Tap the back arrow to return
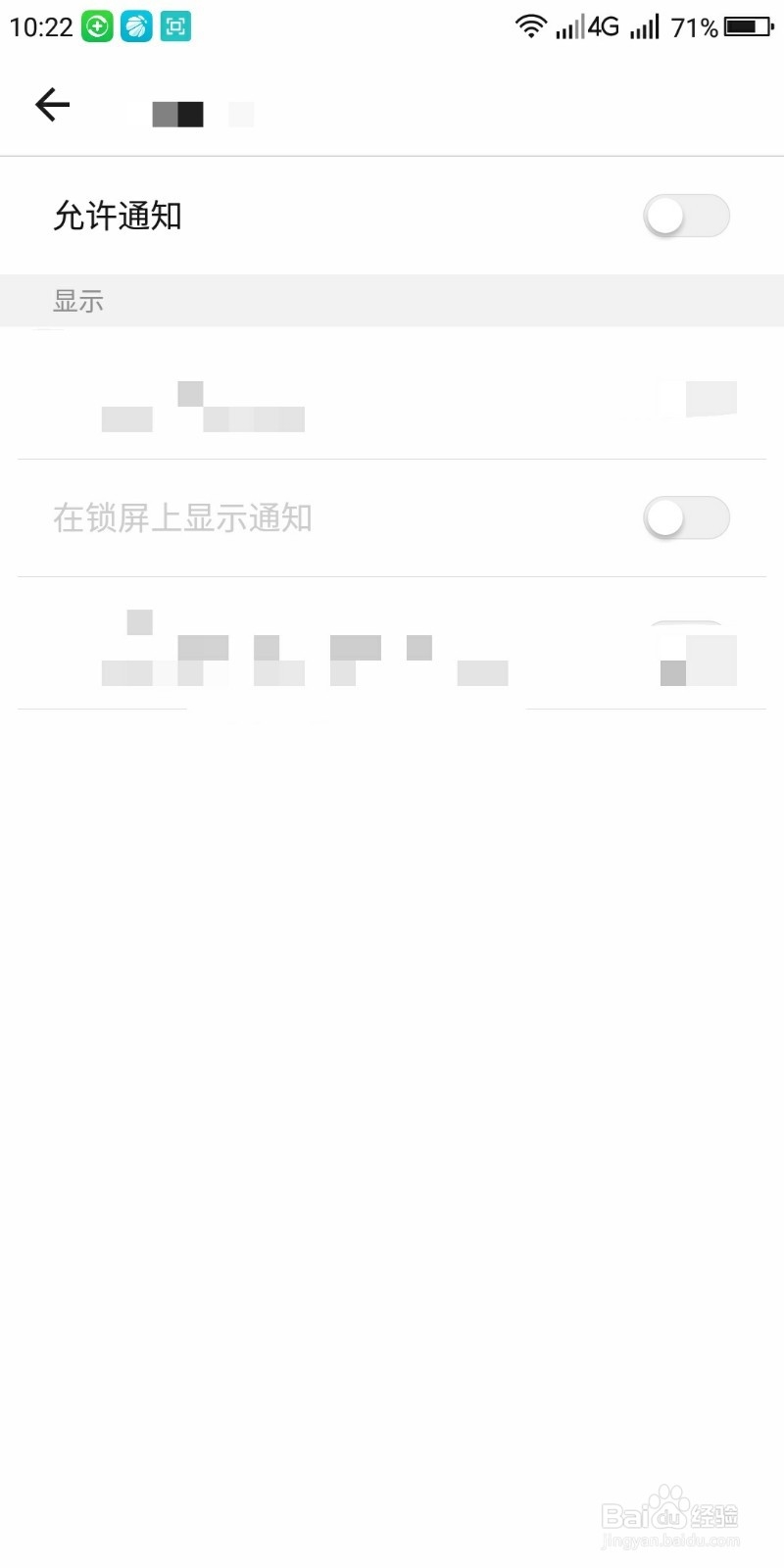The width and height of the screenshot is (784, 1568). (51, 105)
